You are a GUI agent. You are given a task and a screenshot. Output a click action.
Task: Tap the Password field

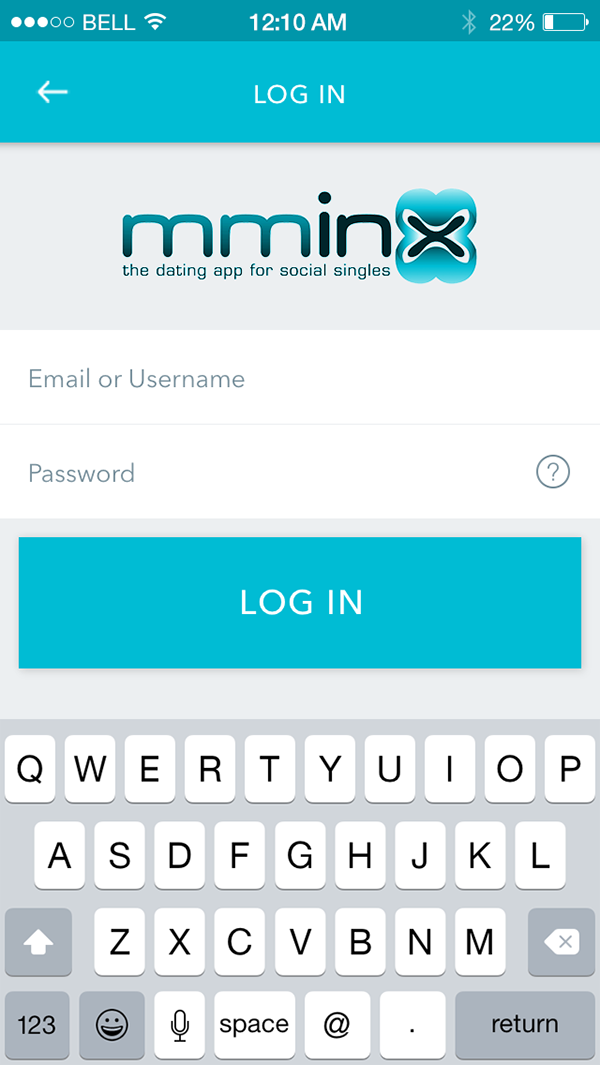tap(300, 472)
